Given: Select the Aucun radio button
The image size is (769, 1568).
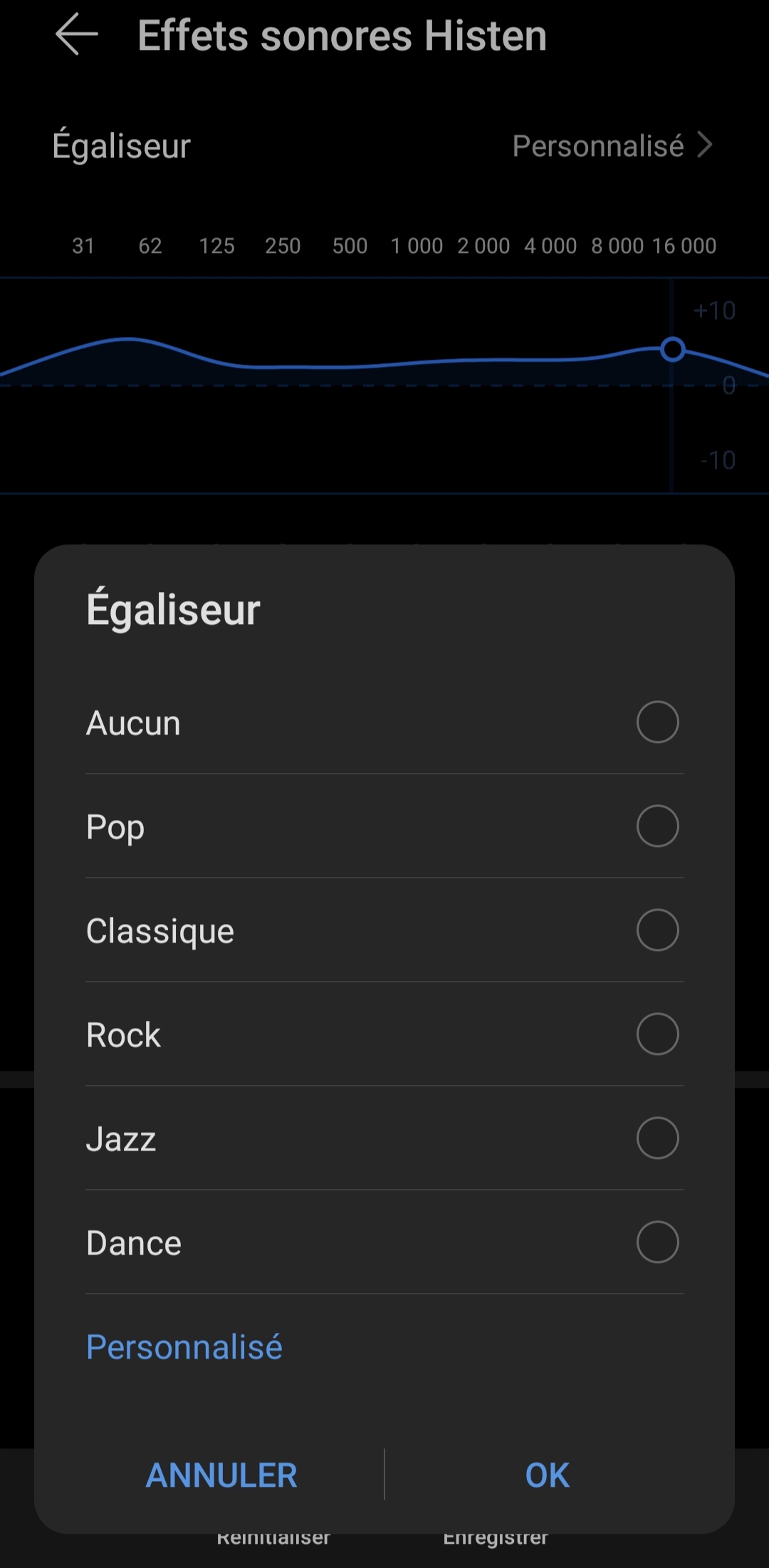Looking at the screenshot, I should [657, 722].
